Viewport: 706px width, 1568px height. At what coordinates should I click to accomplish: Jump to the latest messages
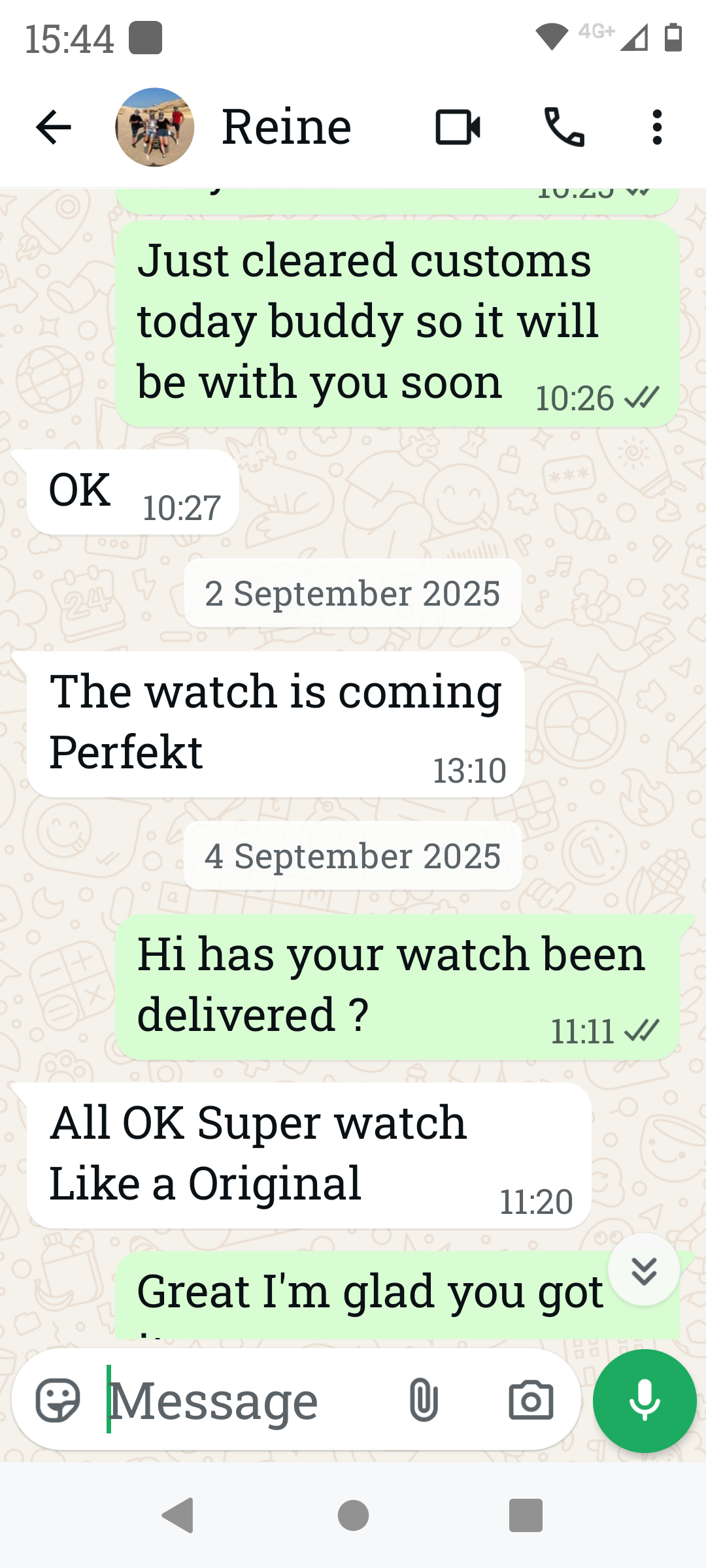pyautogui.click(x=644, y=1271)
